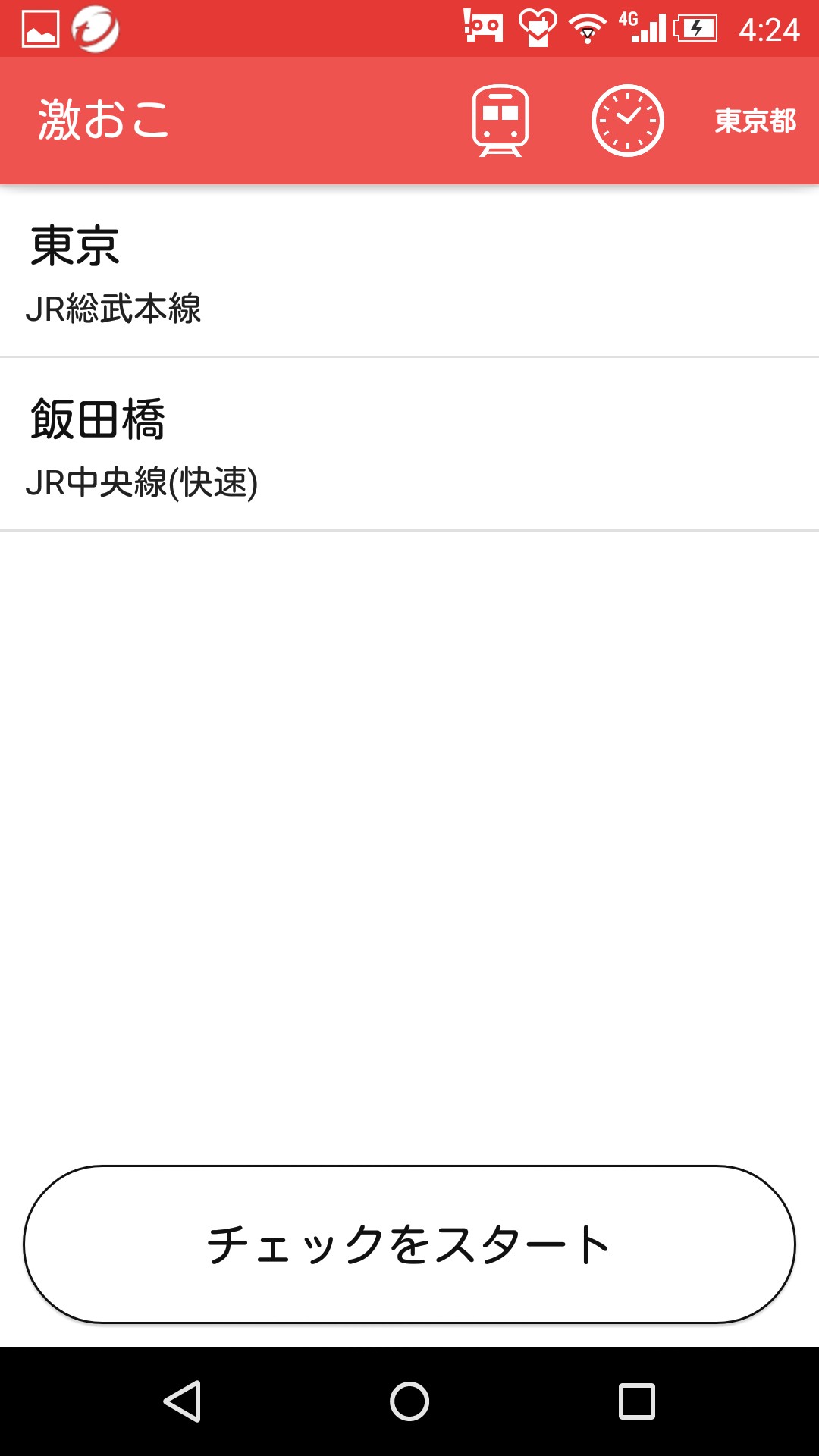Start the check with チェックをスタート

[409, 1244]
